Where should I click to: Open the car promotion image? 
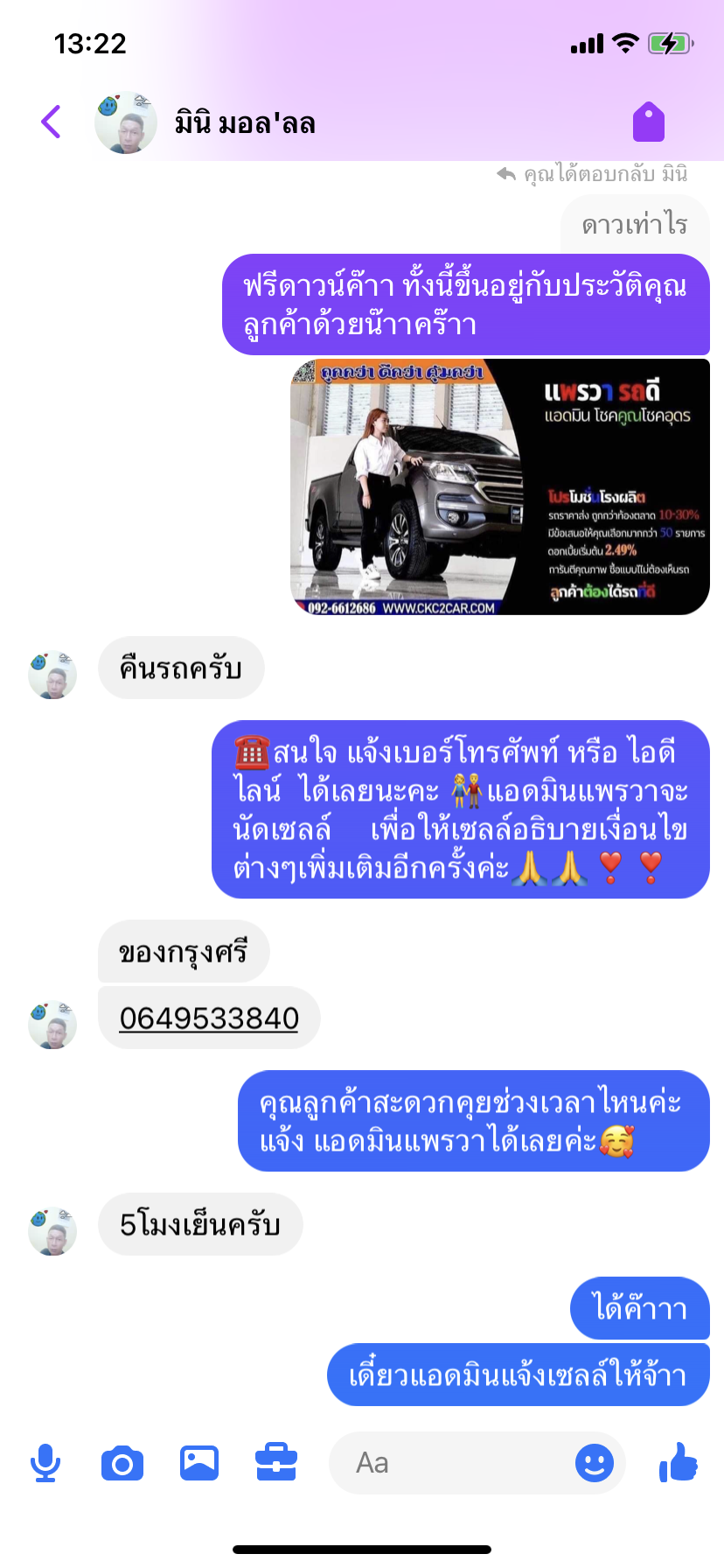click(x=499, y=486)
